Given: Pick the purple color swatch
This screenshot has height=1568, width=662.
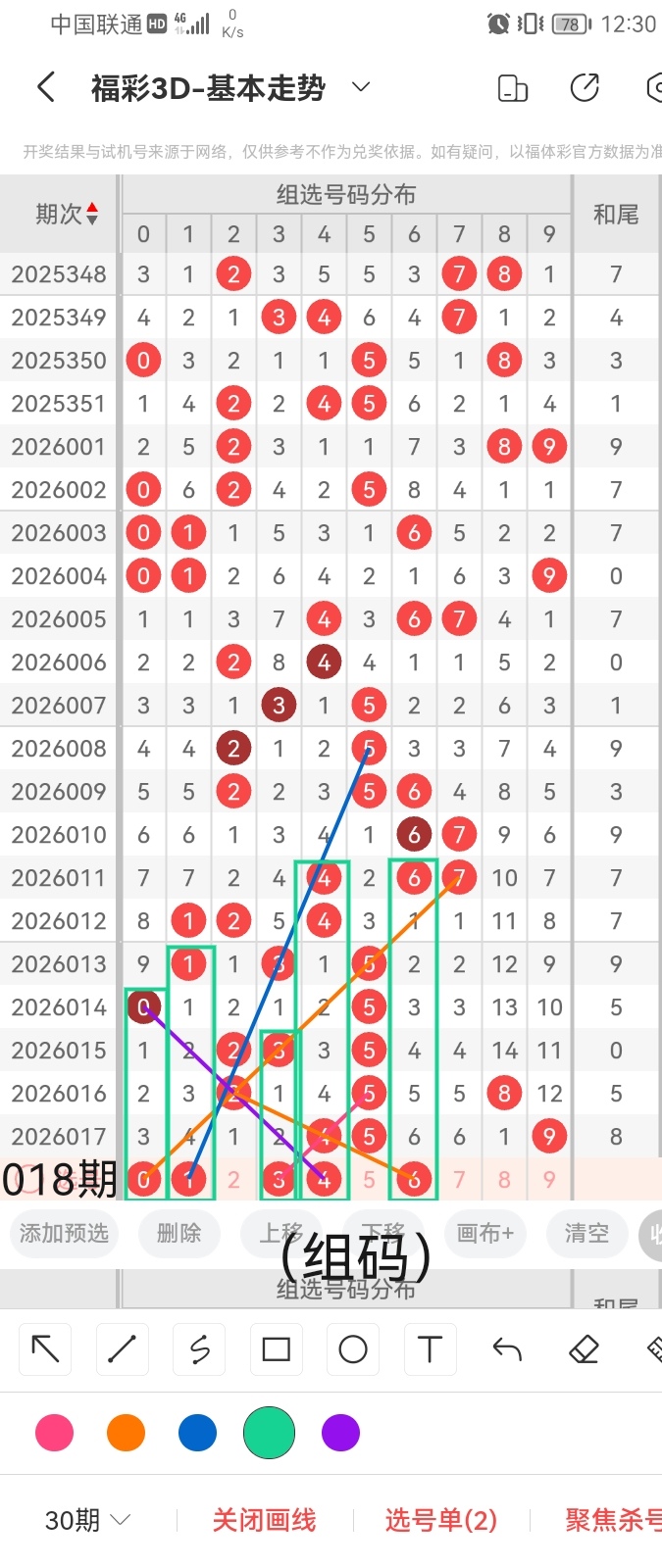Looking at the screenshot, I should tap(340, 1433).
